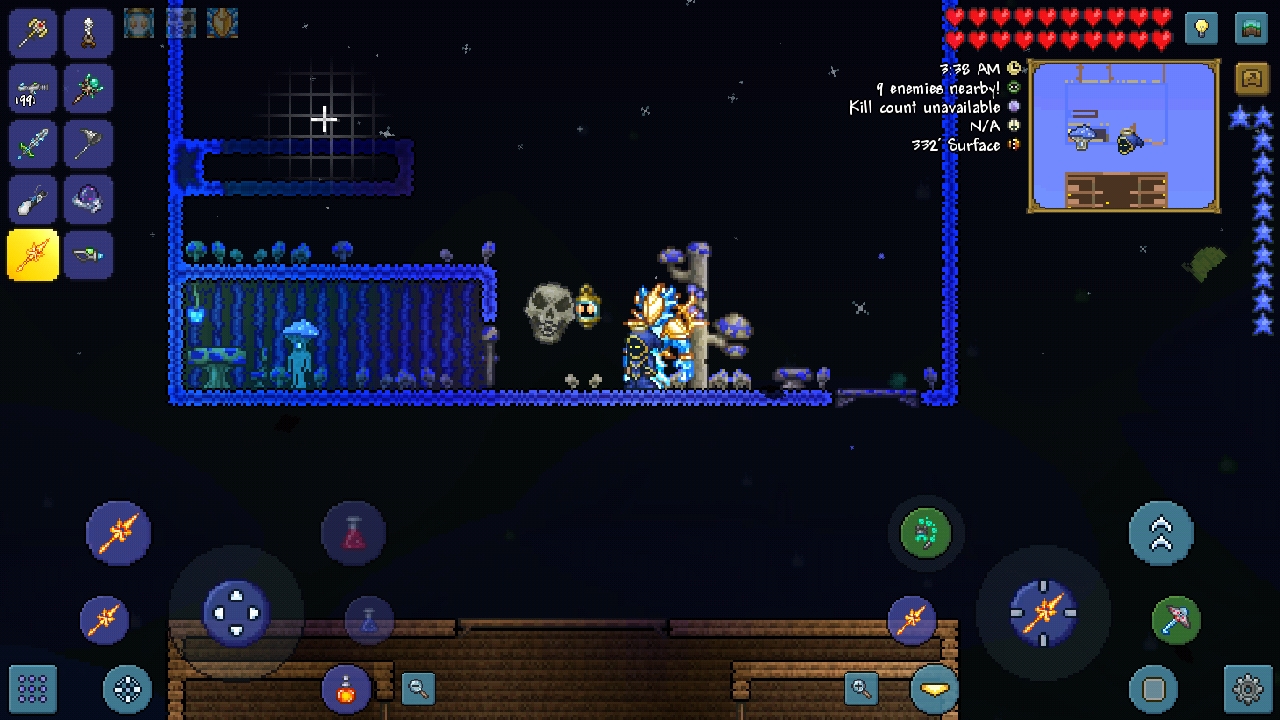This screenshot has width=1280, height=720.
Task: Tap the yellow drop-down platform button
Action: point(934,689)
